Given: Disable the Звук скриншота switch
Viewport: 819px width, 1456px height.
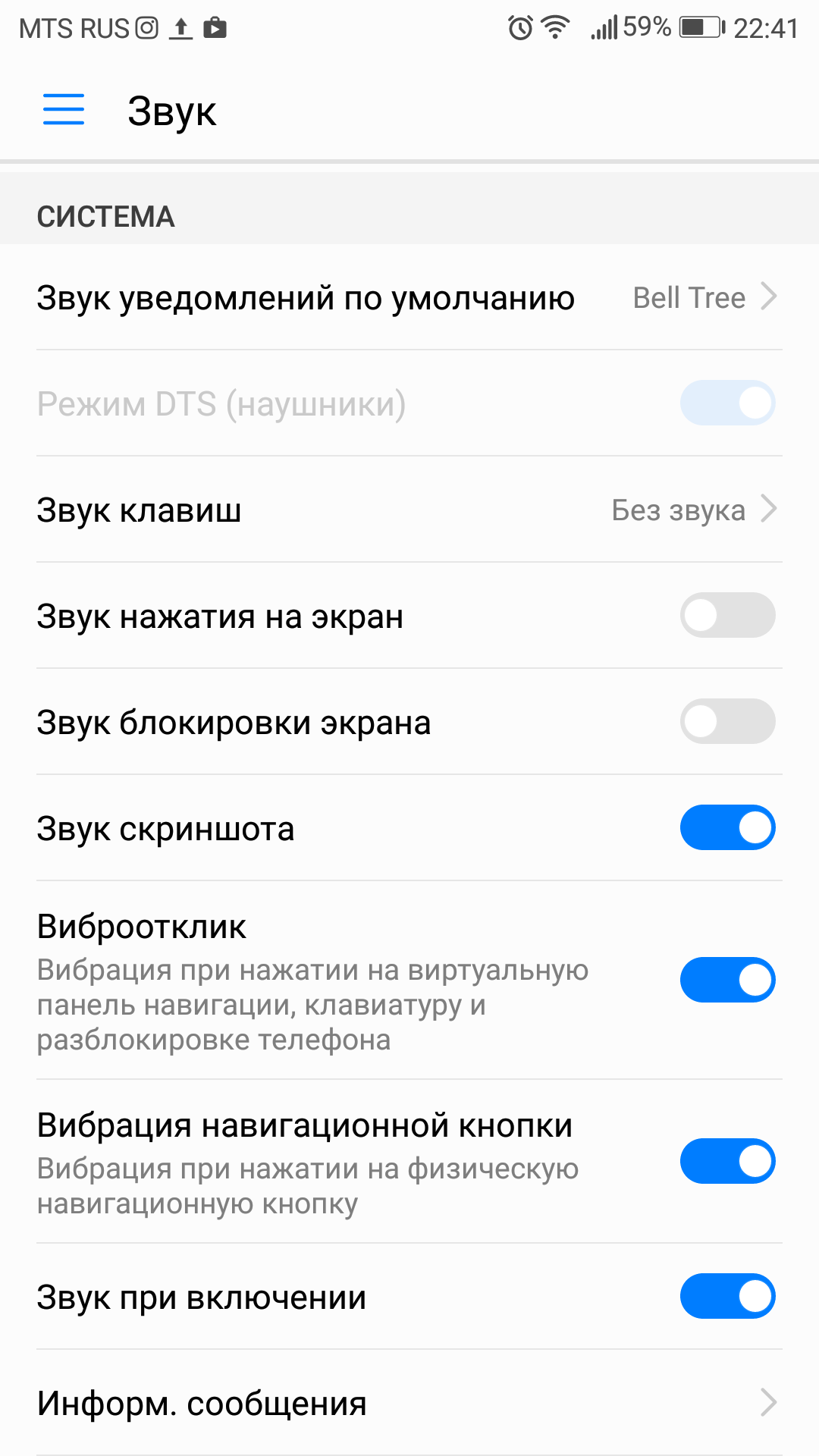Looking at the screenshot, I should [x=727, y=827].
